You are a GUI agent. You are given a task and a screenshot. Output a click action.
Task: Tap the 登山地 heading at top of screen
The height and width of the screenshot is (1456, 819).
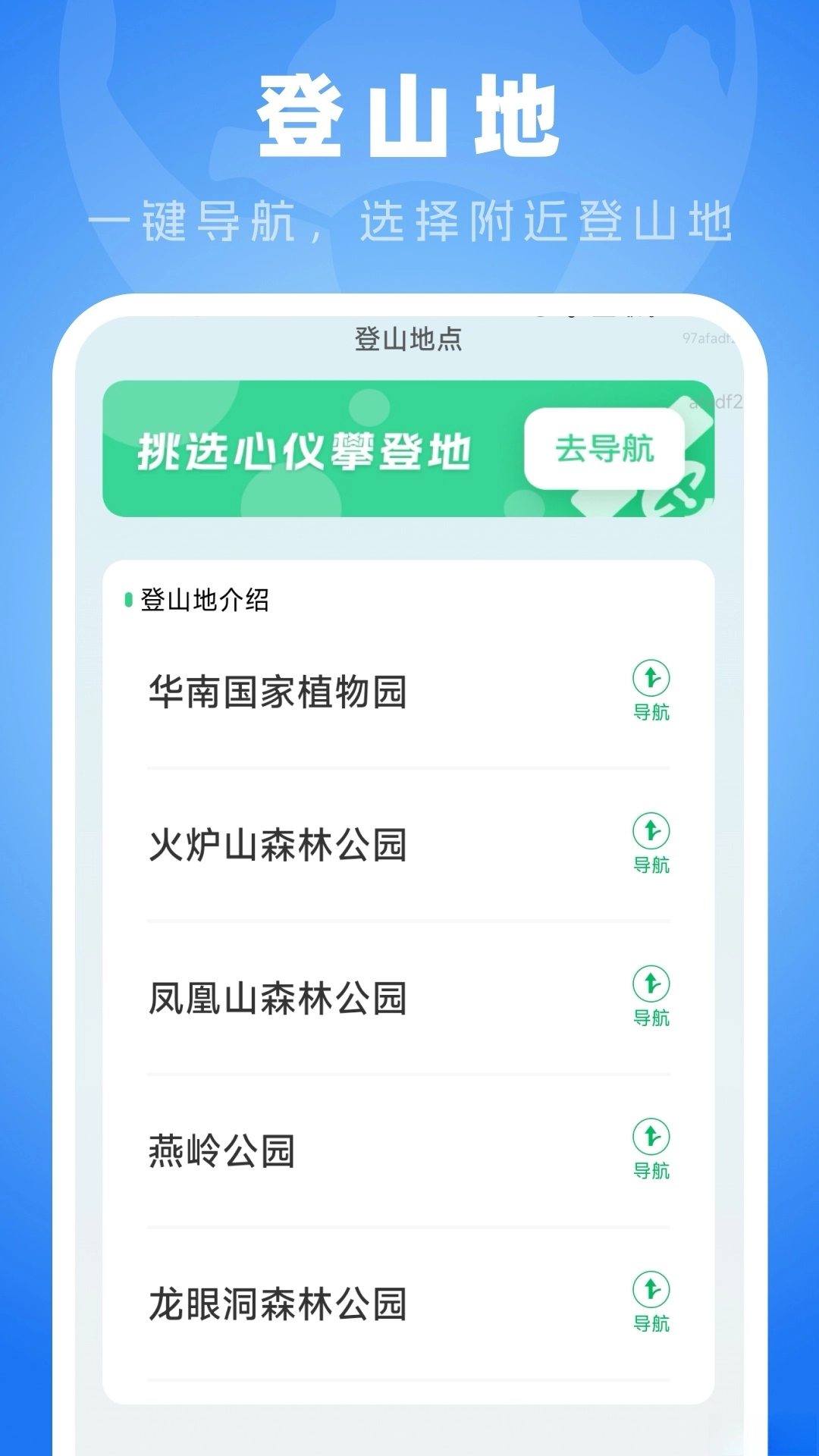pos(409,114)
